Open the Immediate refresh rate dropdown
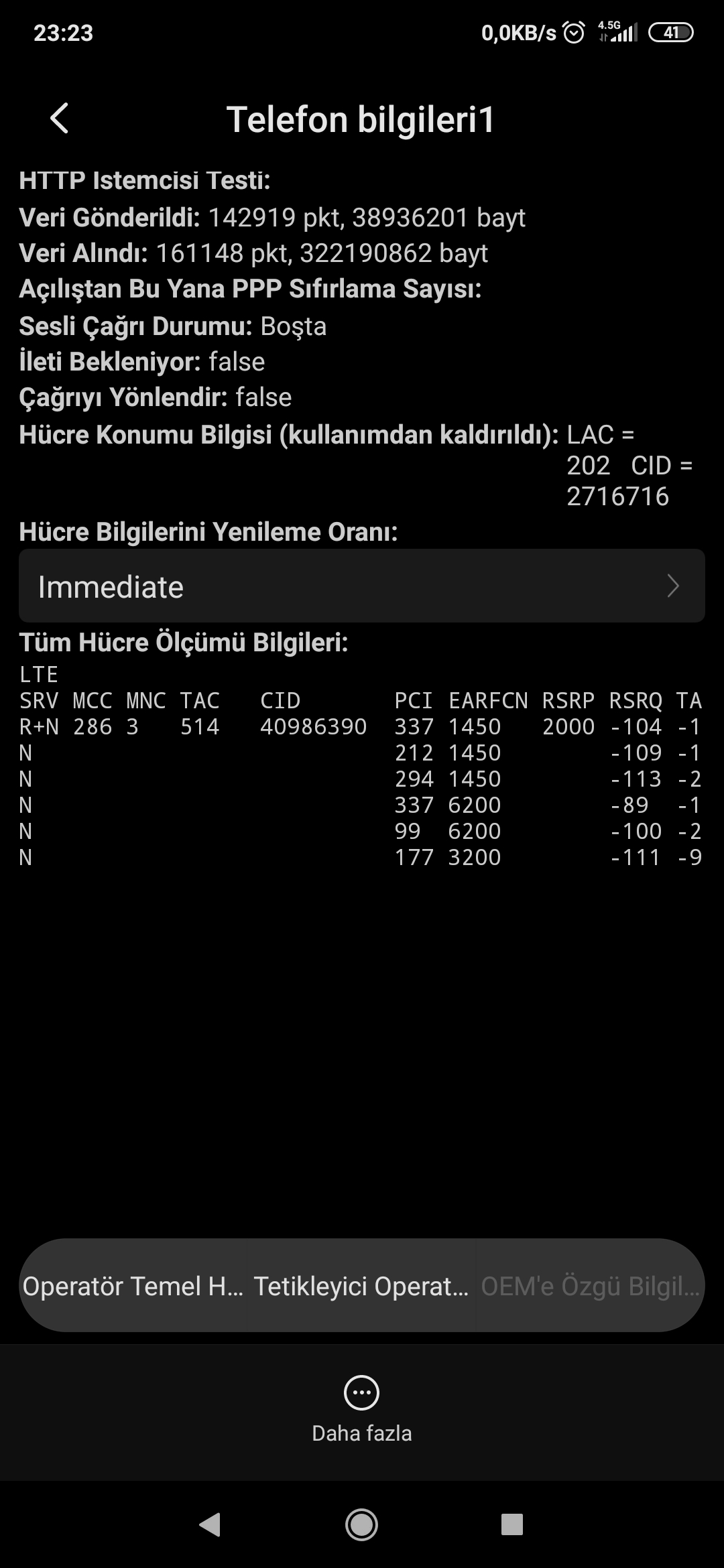The image size is (724, 1568). (x=362, y=586)
